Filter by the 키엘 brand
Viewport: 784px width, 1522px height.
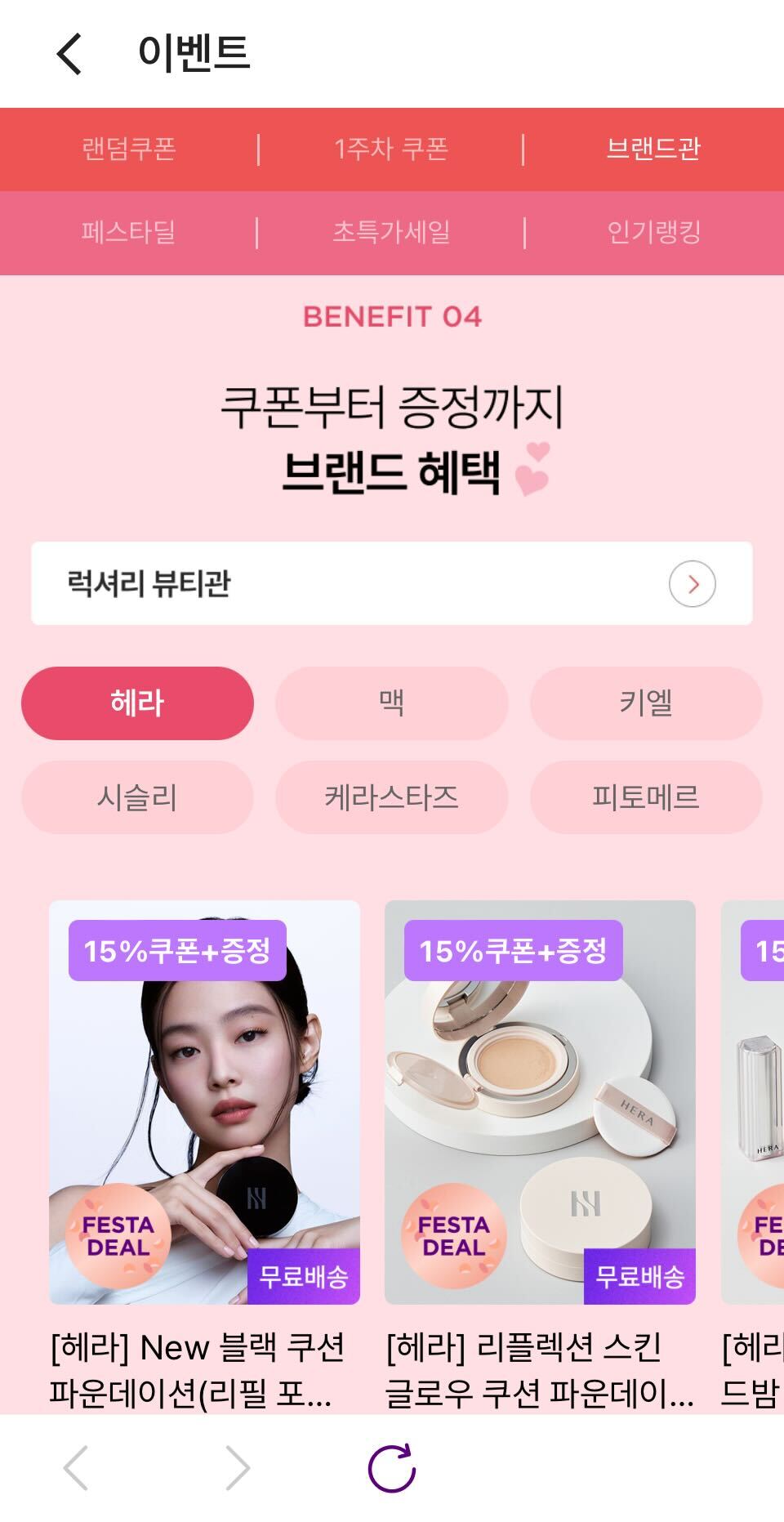point(645,703)
